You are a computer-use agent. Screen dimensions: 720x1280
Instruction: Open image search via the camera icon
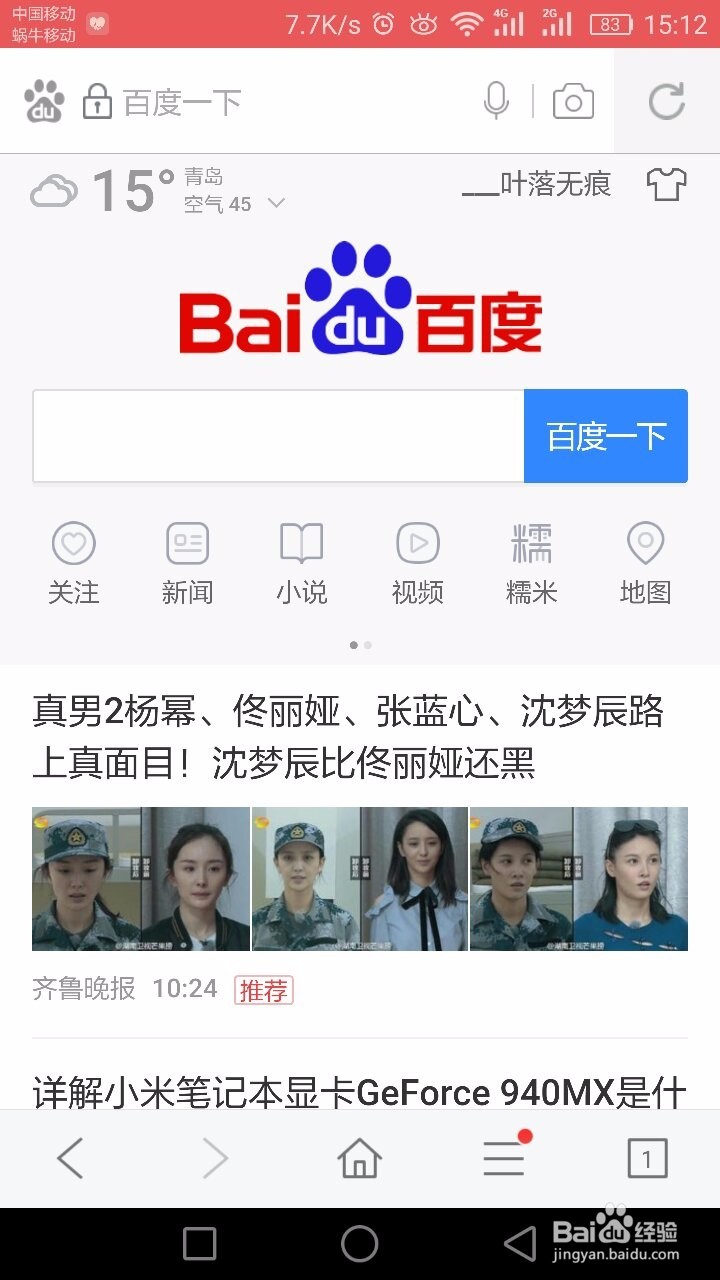(x=572, y=100)
